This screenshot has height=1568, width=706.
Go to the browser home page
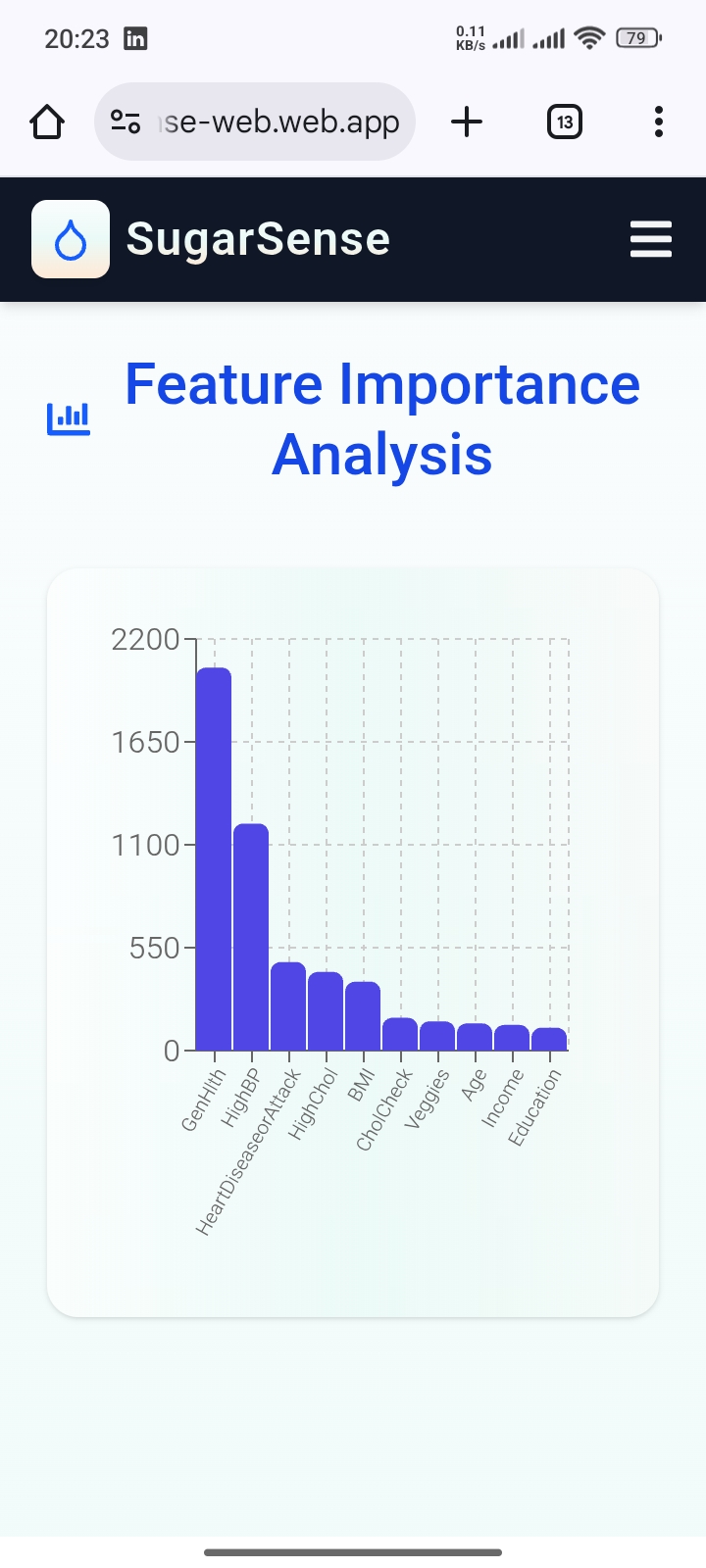47,122
